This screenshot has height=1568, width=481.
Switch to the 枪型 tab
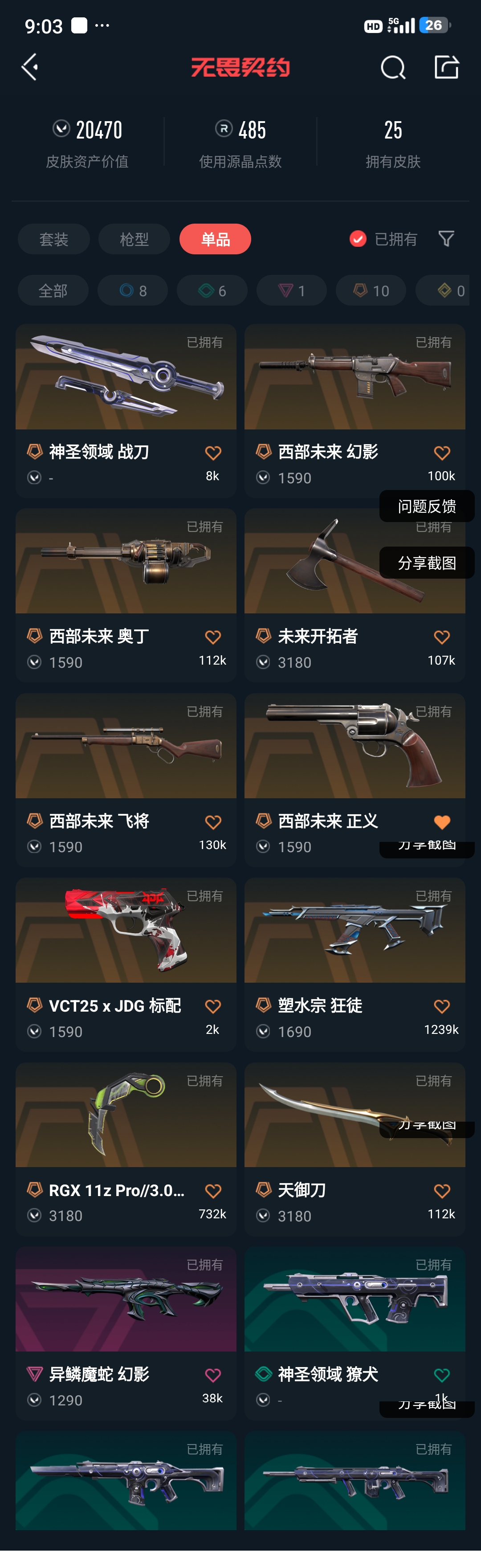[134, 239]
